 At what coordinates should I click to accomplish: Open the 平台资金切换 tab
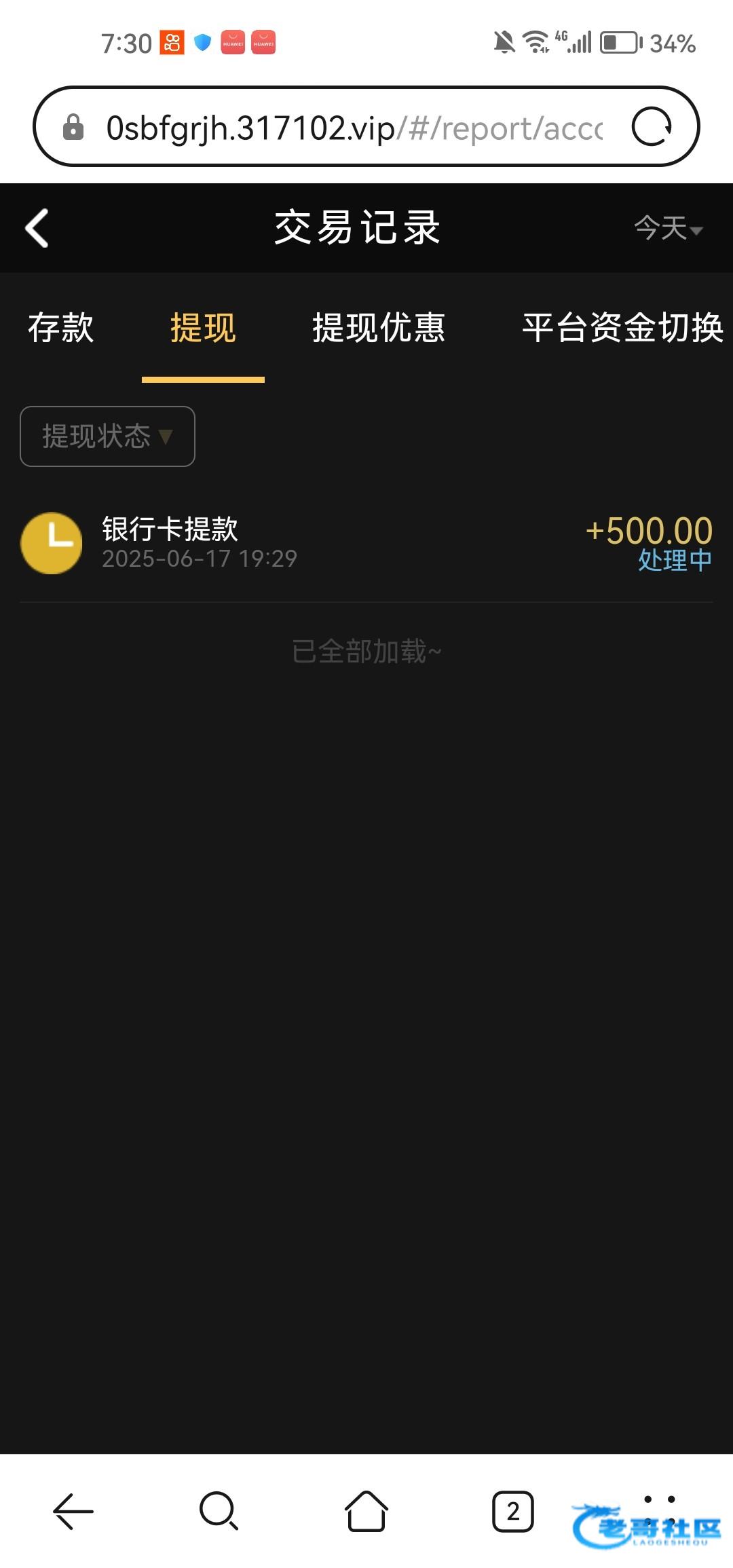click(622, 328)
